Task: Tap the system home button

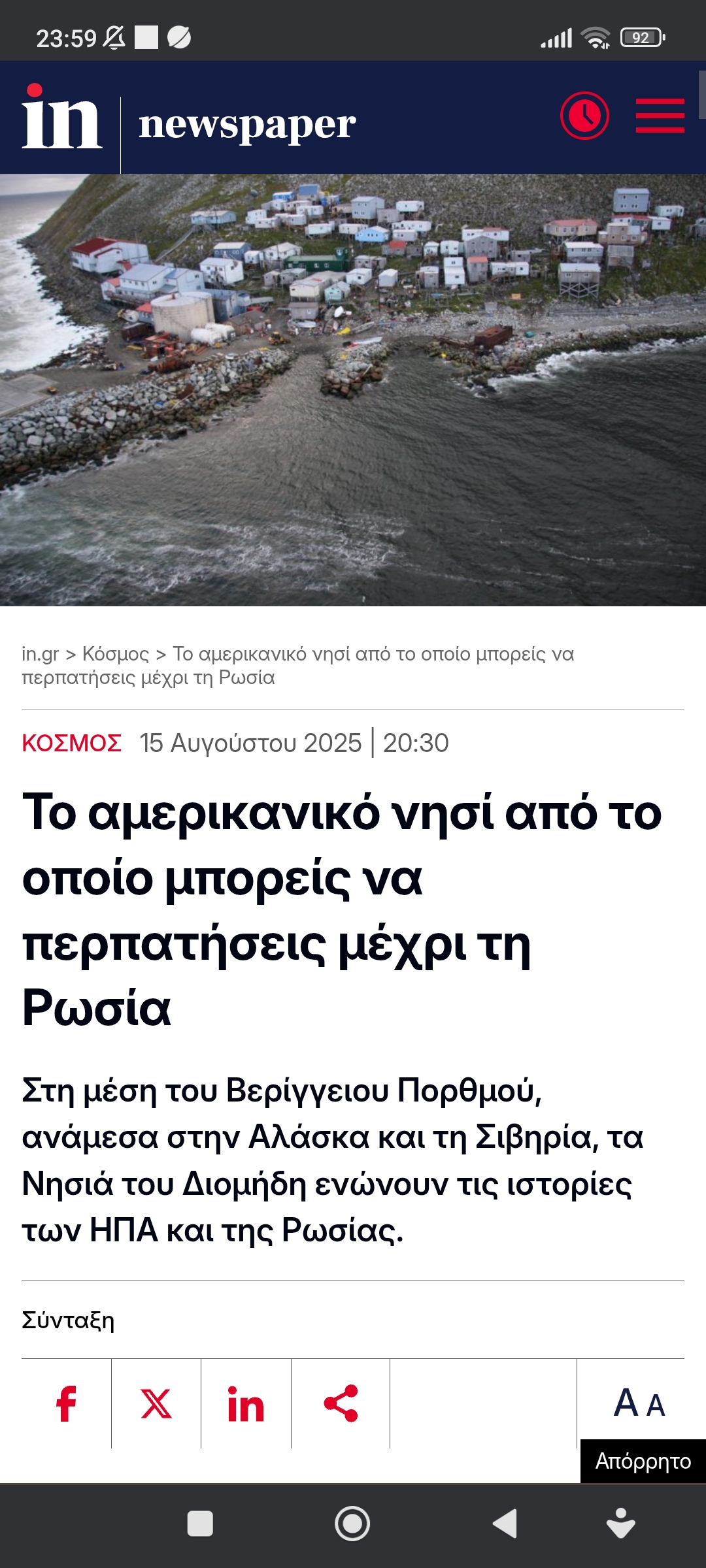Action: [x=352, y=1524]
